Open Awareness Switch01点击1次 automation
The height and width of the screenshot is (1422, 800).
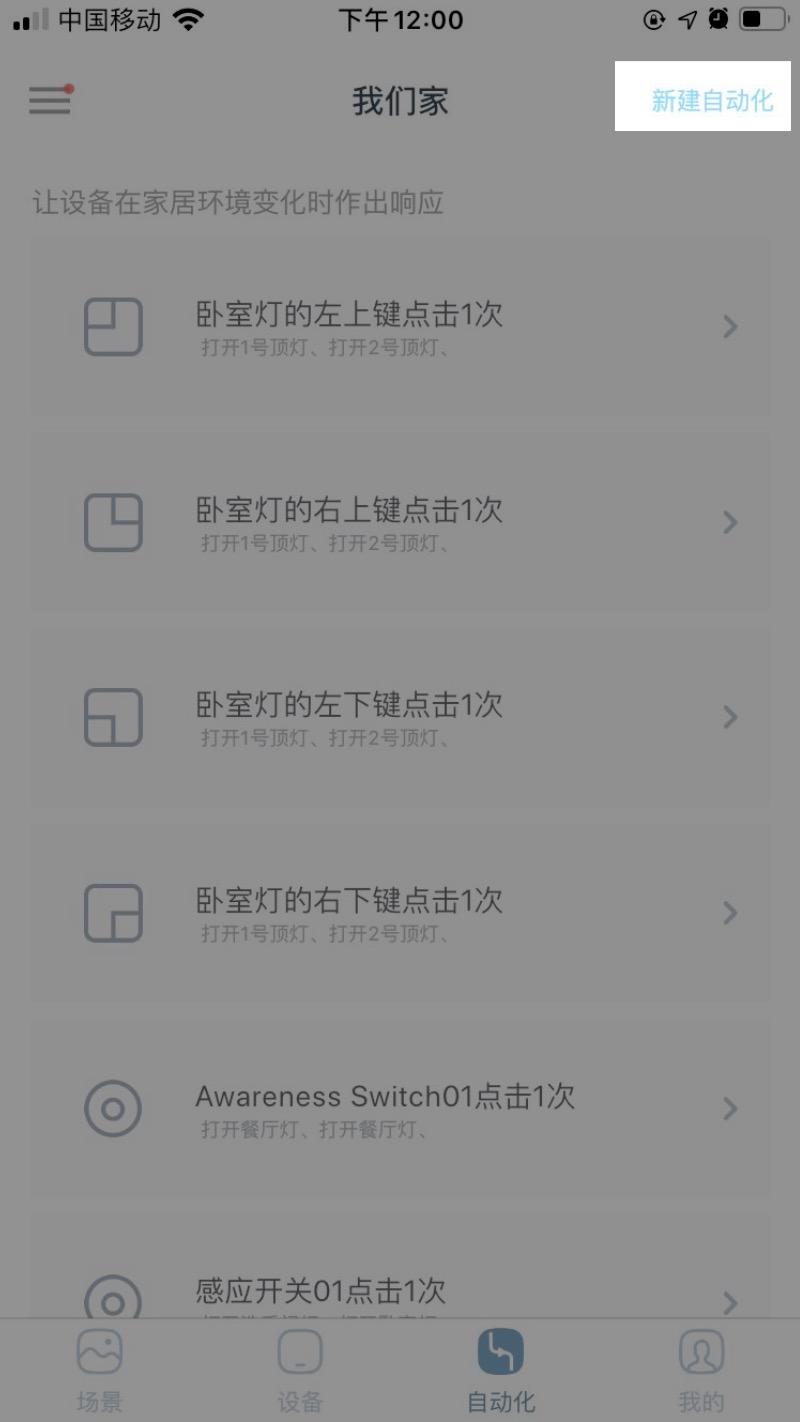click(x=400, y=1108)
